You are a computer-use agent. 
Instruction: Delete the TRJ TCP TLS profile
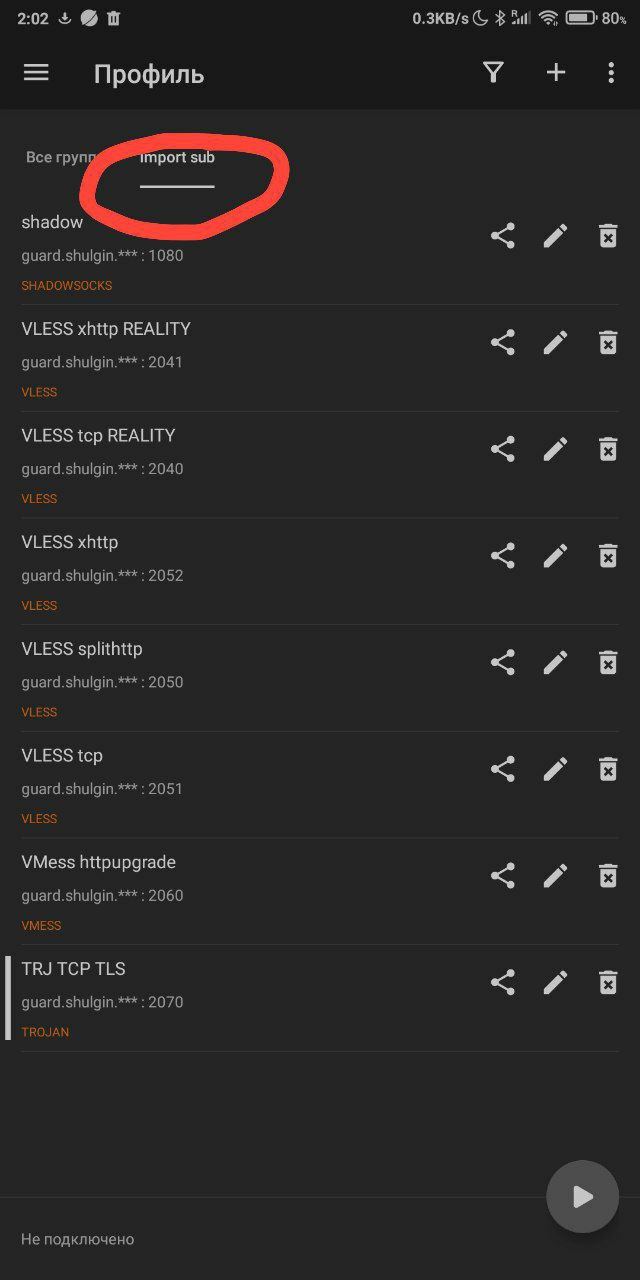click(x=608, y=983)
